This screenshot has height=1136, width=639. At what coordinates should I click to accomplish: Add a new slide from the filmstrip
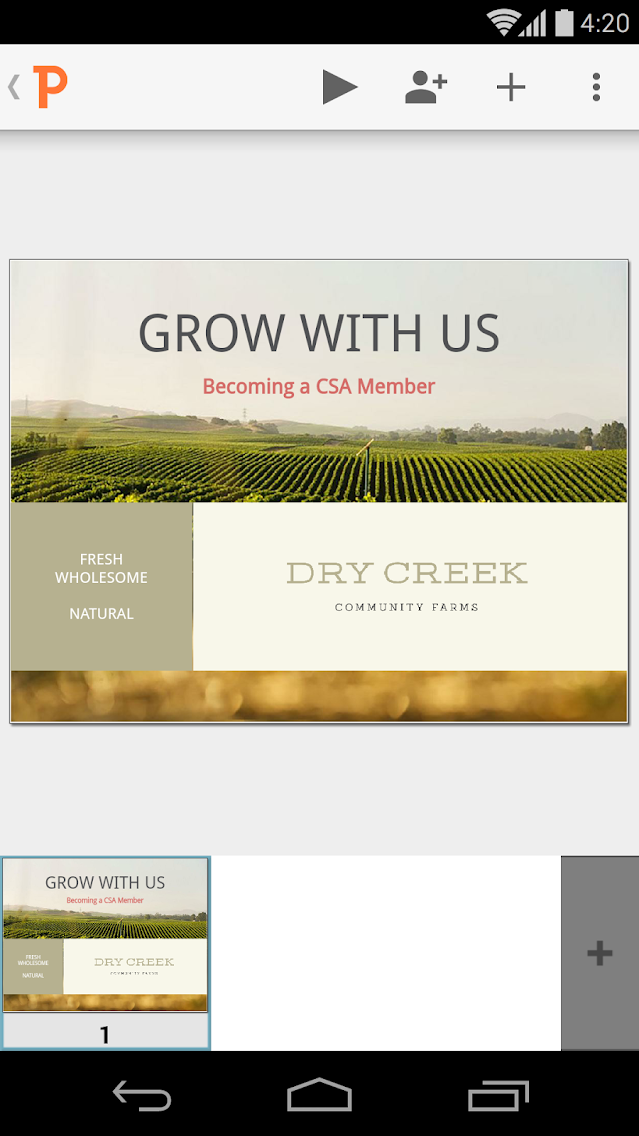click(599, 953)
